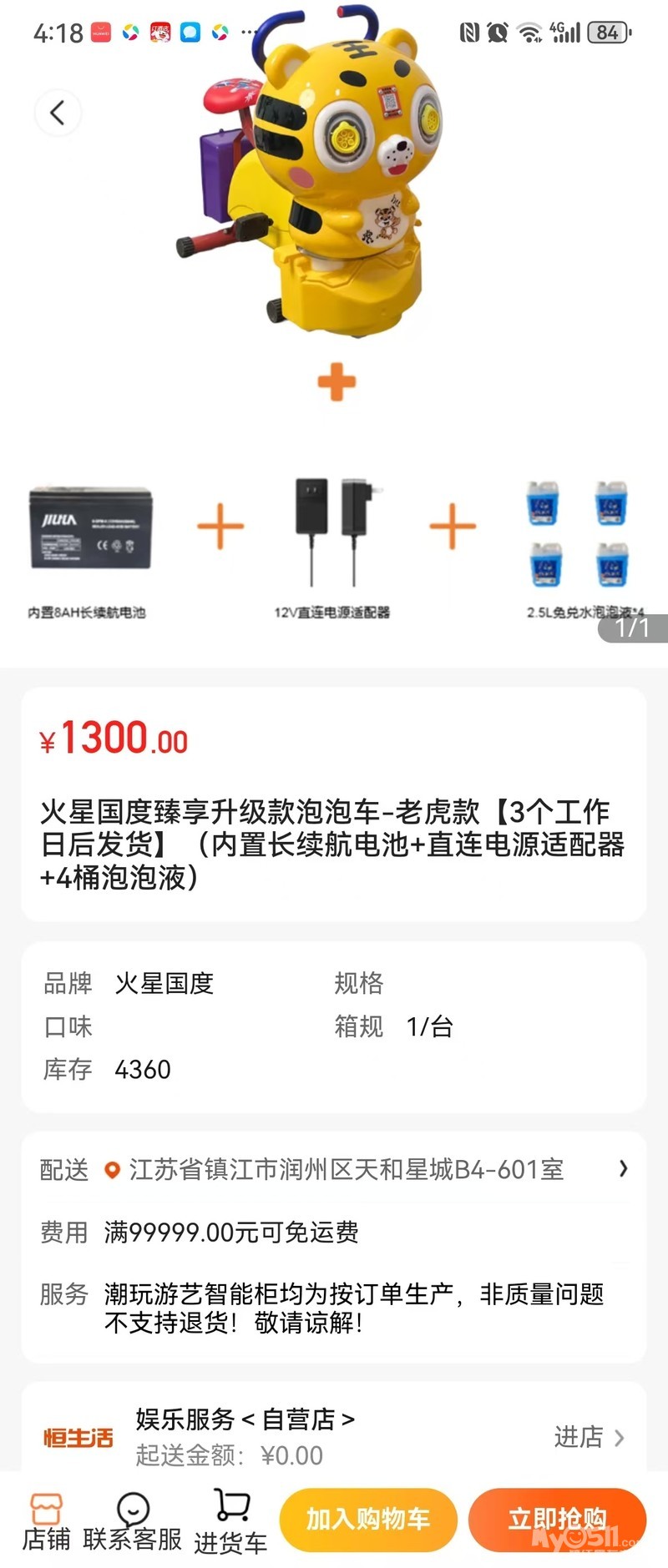Screen dimensions: 668x1568
Task: Add item with 加入购物车
Action: click(368, 1519)
